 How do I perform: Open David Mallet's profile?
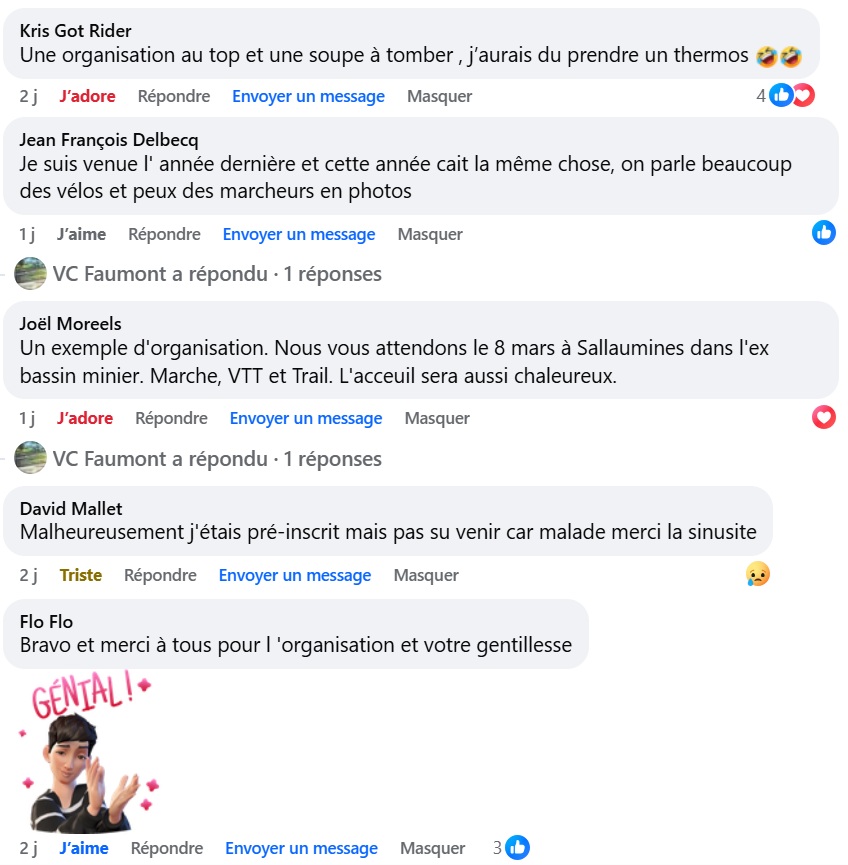[x=71, y=509]
